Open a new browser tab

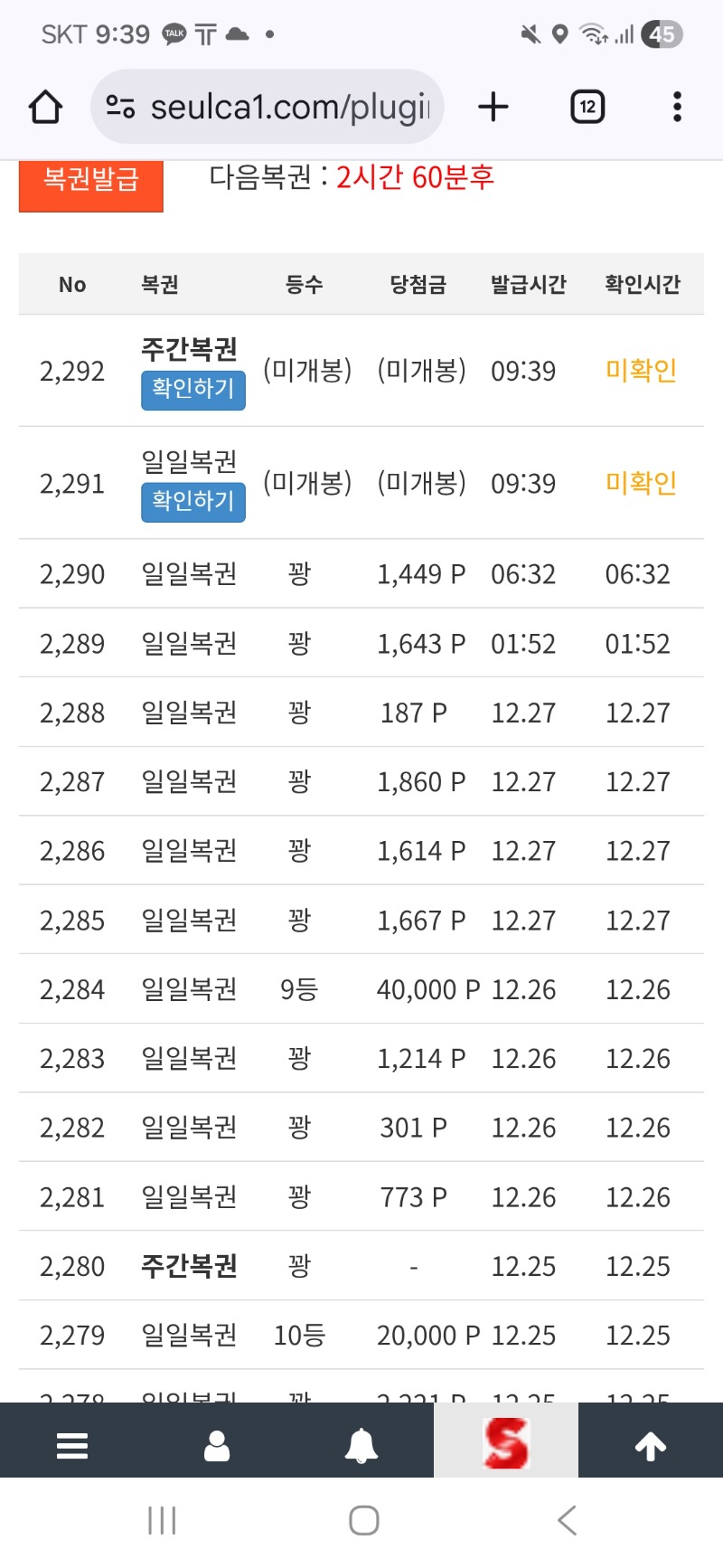pyautogui.click(x=493, y=108)
